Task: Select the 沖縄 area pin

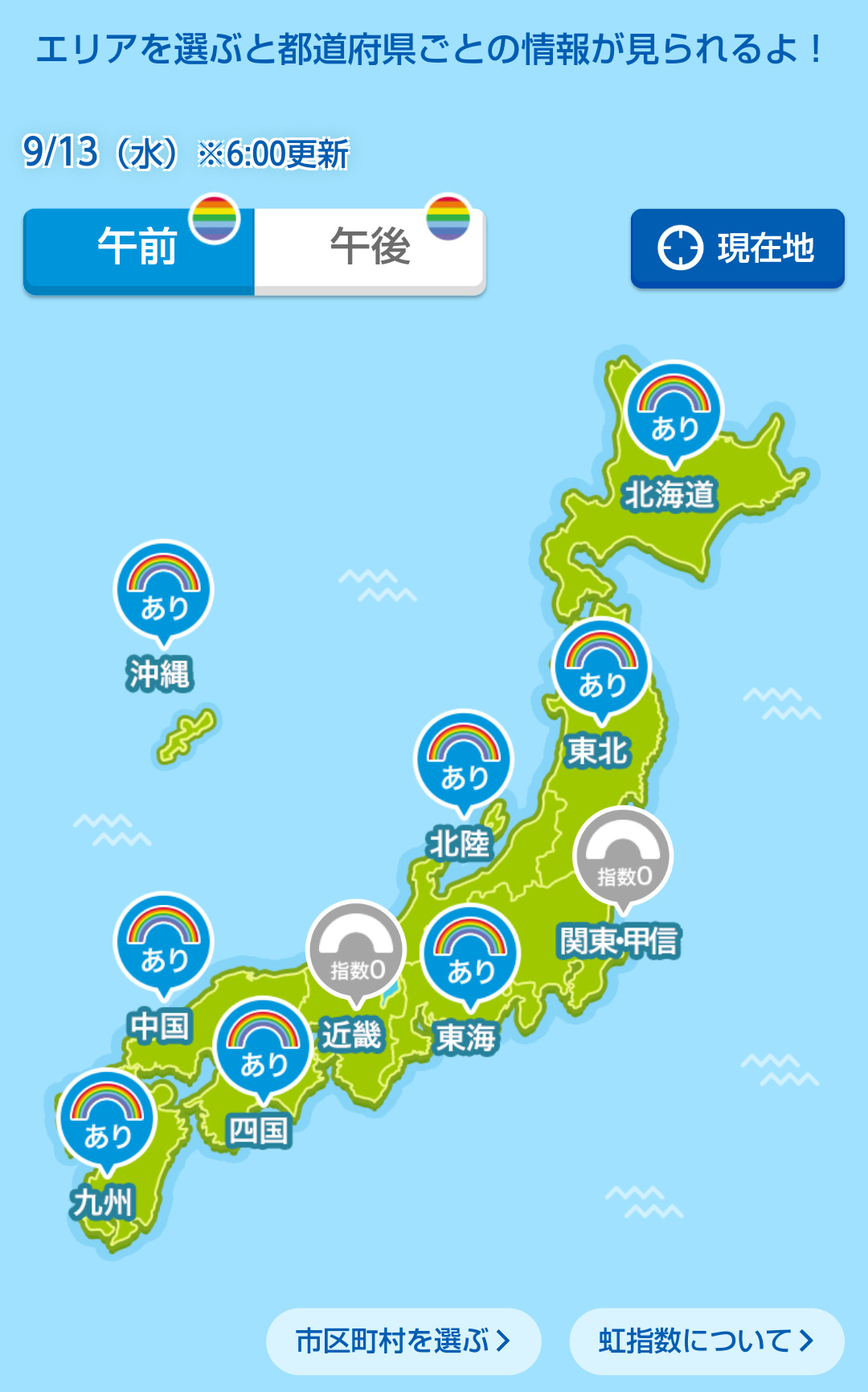Action: point(163,591)
